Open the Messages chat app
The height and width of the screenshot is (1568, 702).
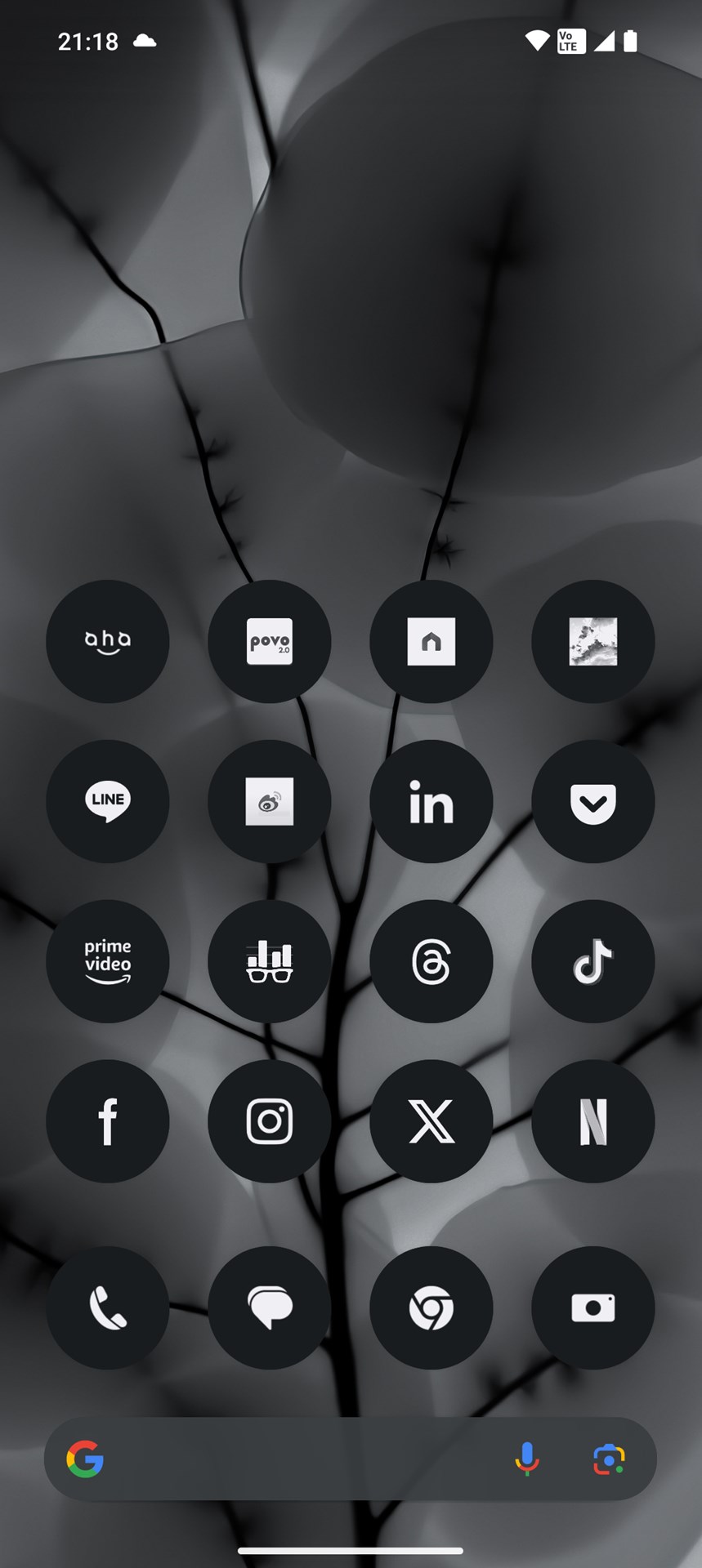coord(269,1308)
